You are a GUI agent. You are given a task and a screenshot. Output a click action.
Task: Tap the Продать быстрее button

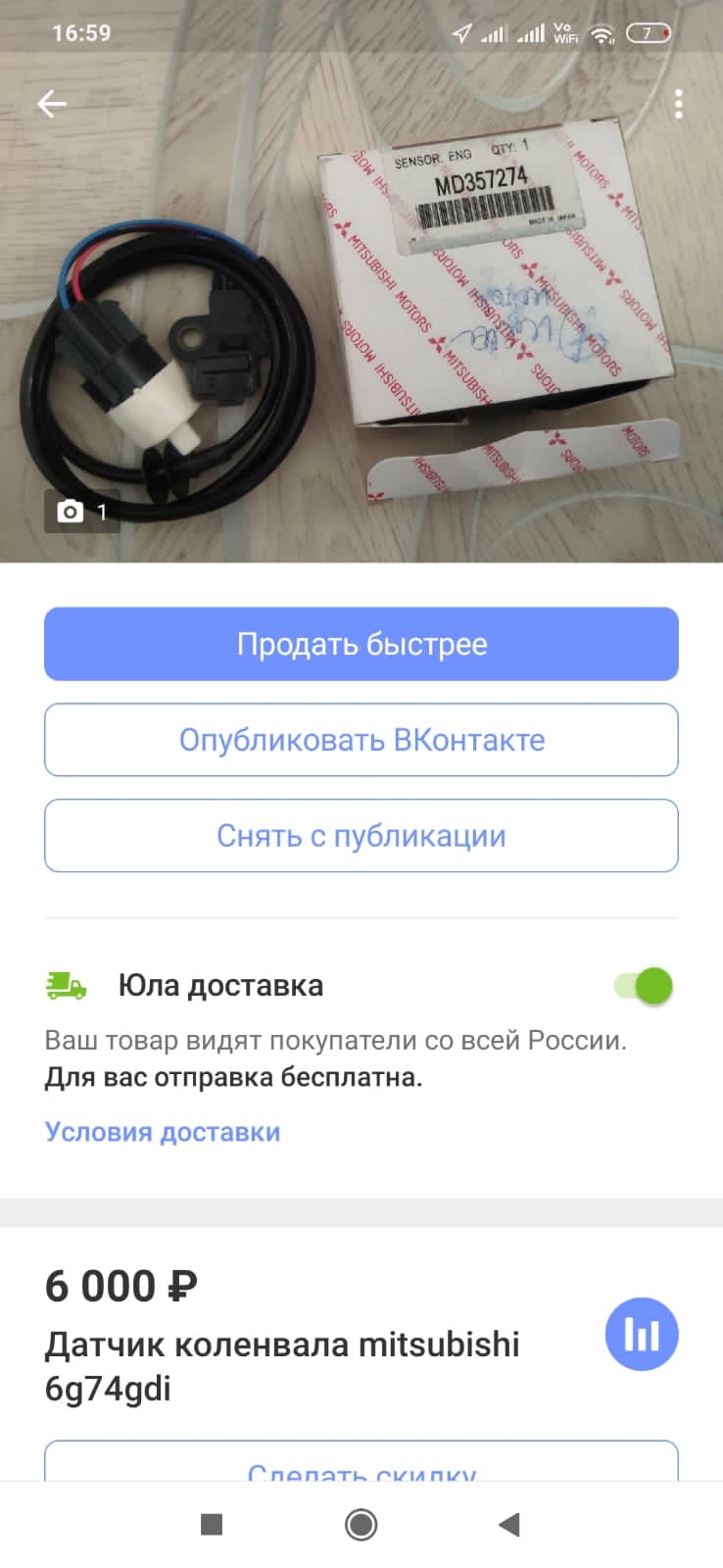(361, 644)
